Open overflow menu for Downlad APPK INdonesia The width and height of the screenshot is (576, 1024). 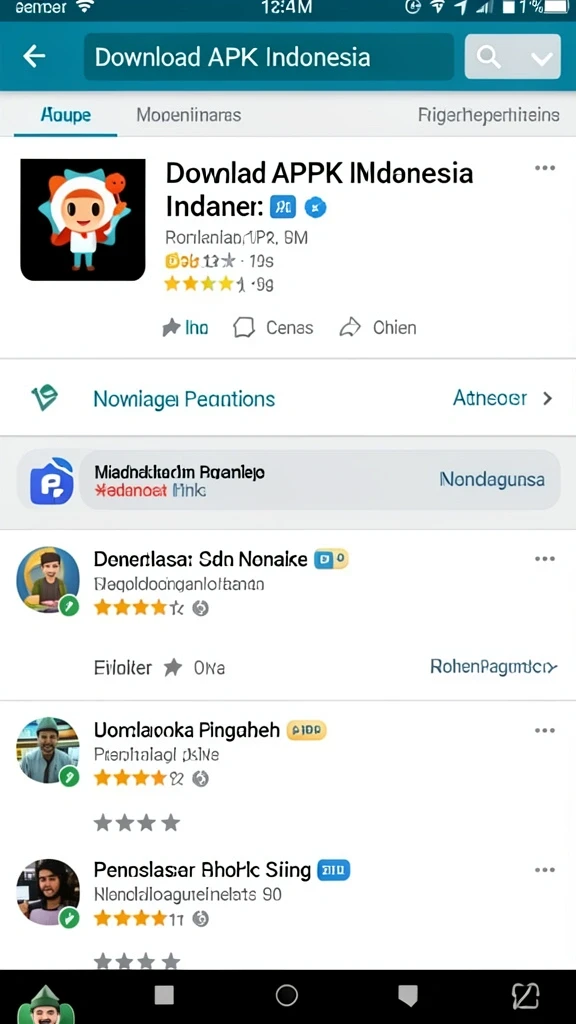click(545, 168)
